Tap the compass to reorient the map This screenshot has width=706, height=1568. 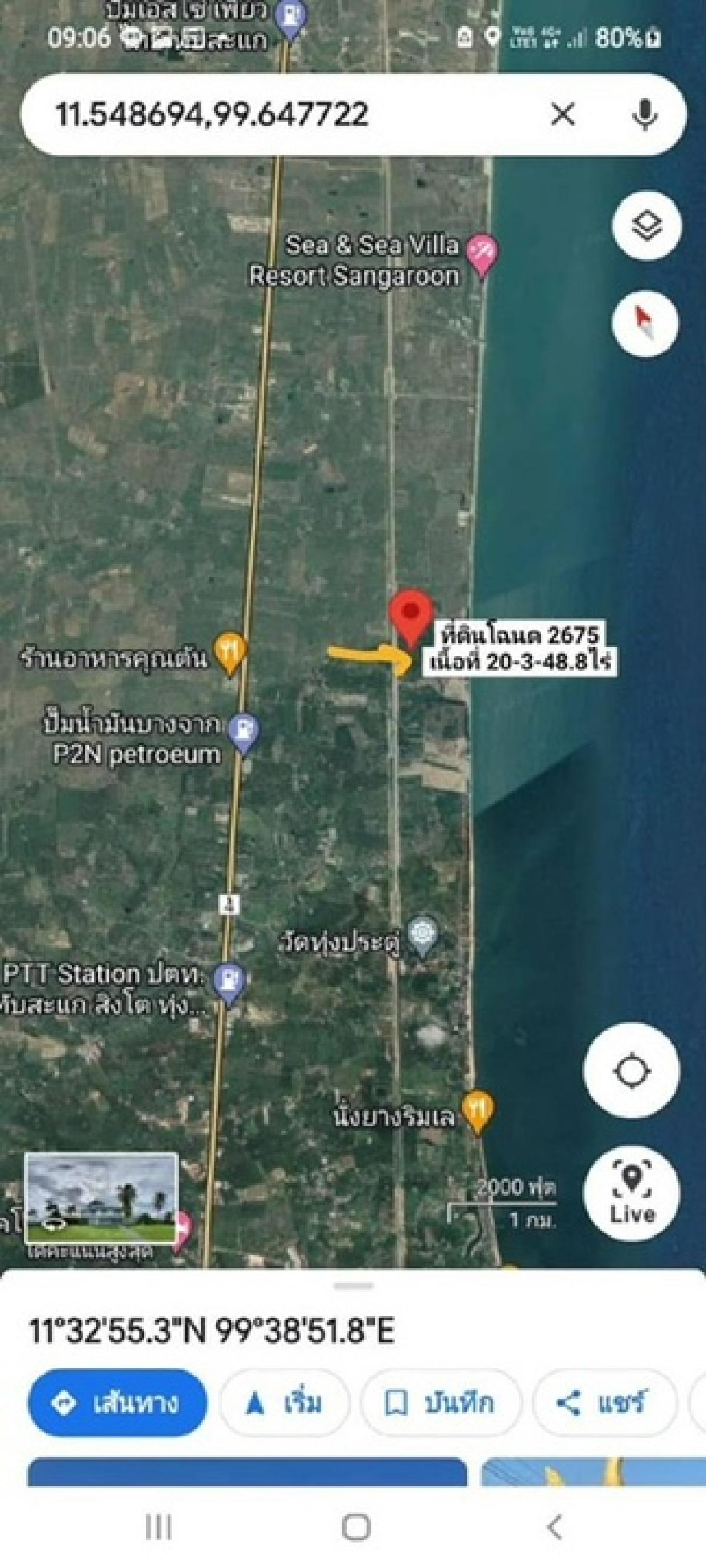[x=645, y=322]
